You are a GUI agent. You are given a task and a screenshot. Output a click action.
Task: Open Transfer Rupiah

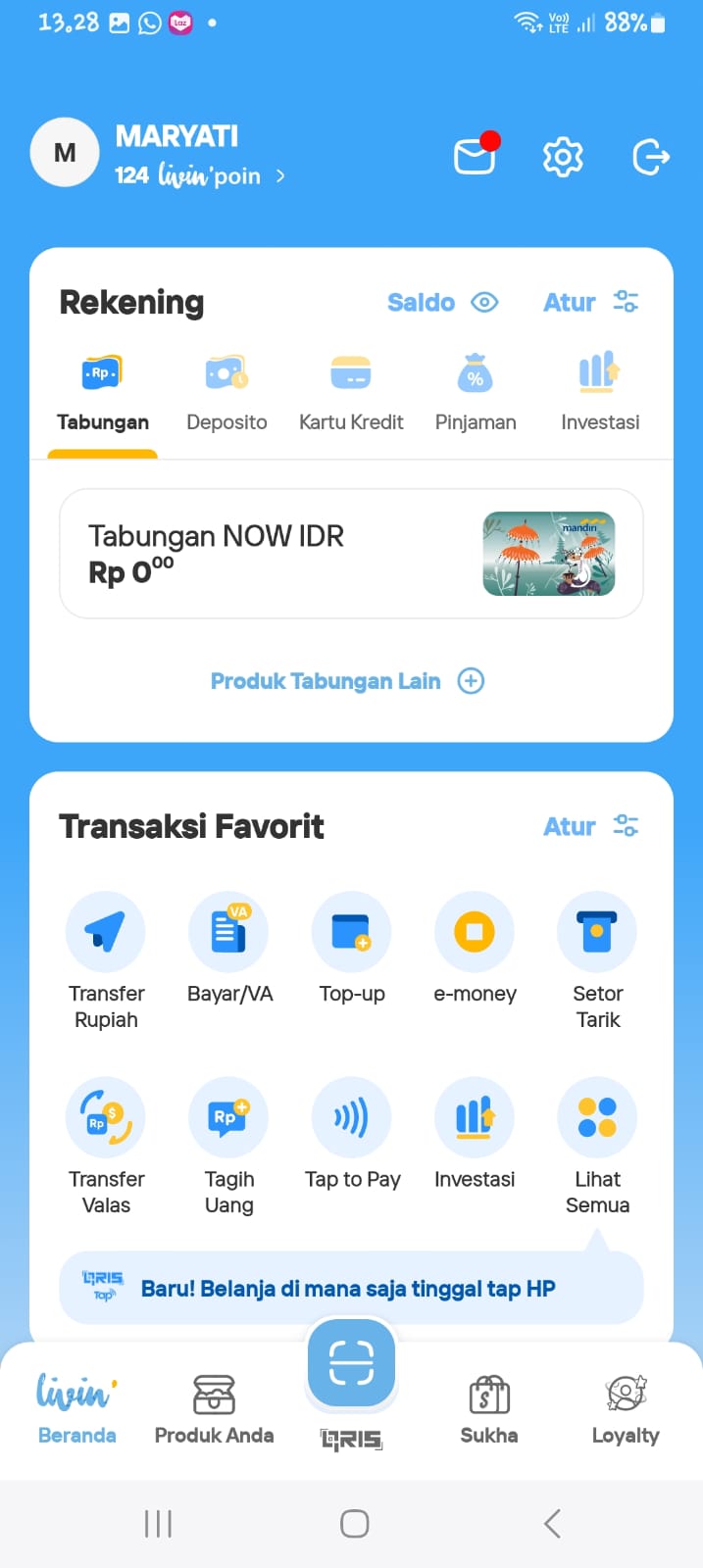(106, 960)
